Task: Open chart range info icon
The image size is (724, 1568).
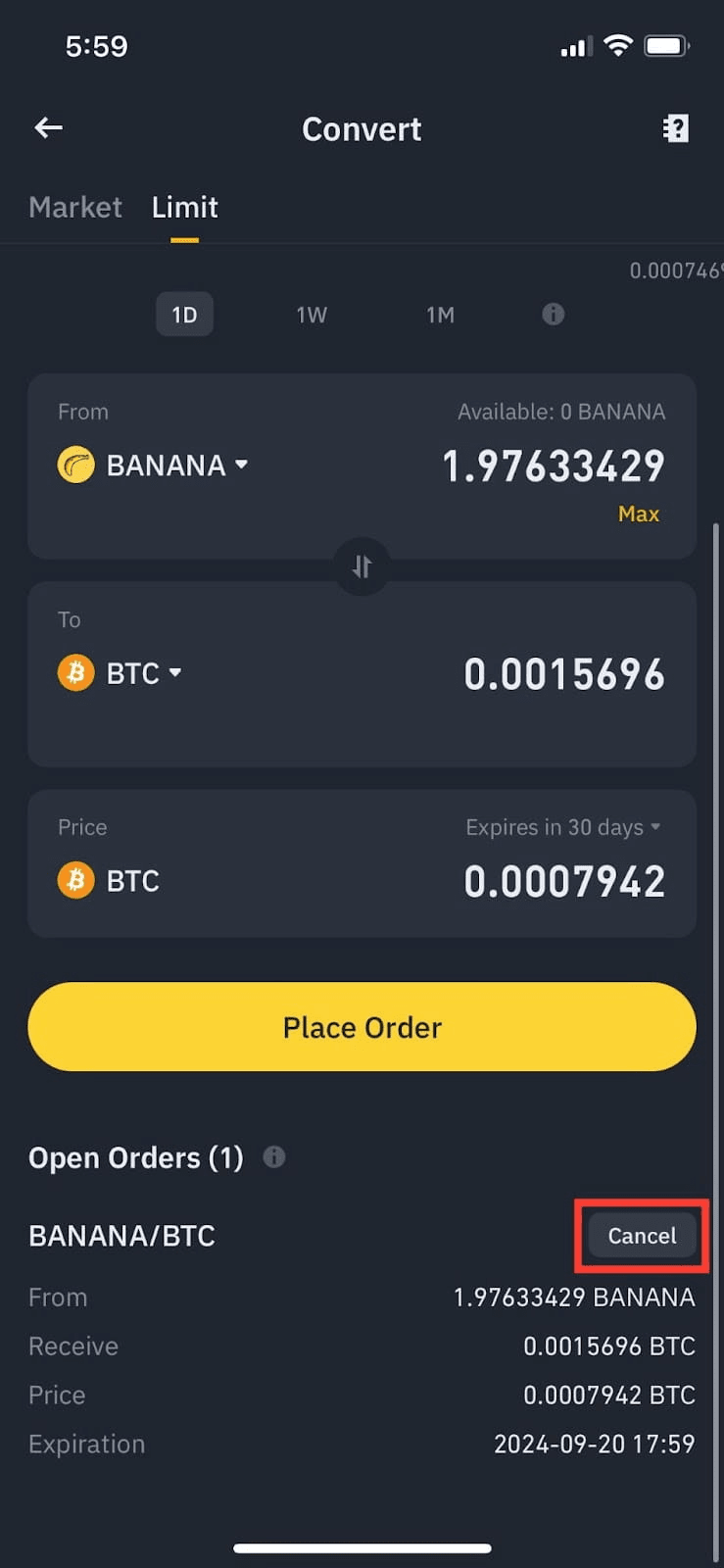Action: tap(554, 314)
